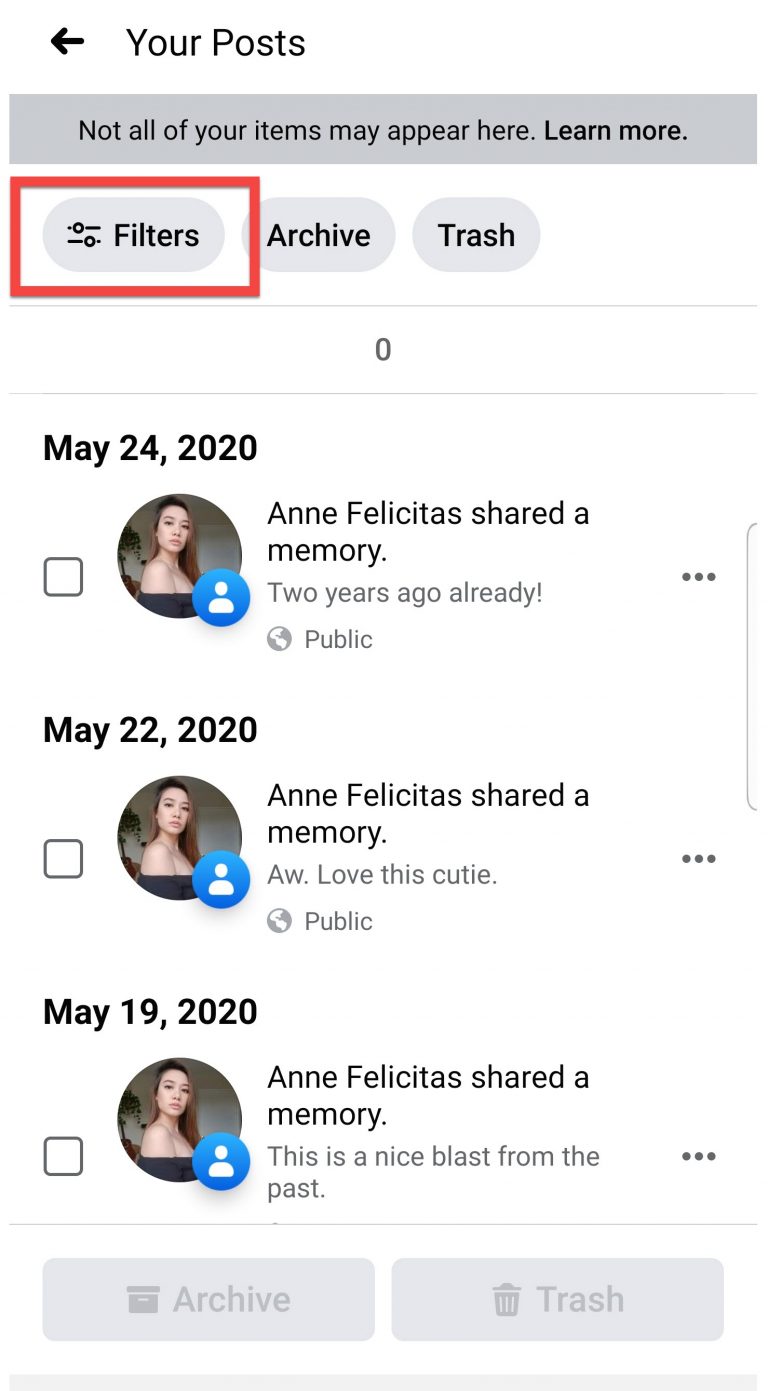
Task: Tick the checkbox for May 22 post
Action: (63, 859)
